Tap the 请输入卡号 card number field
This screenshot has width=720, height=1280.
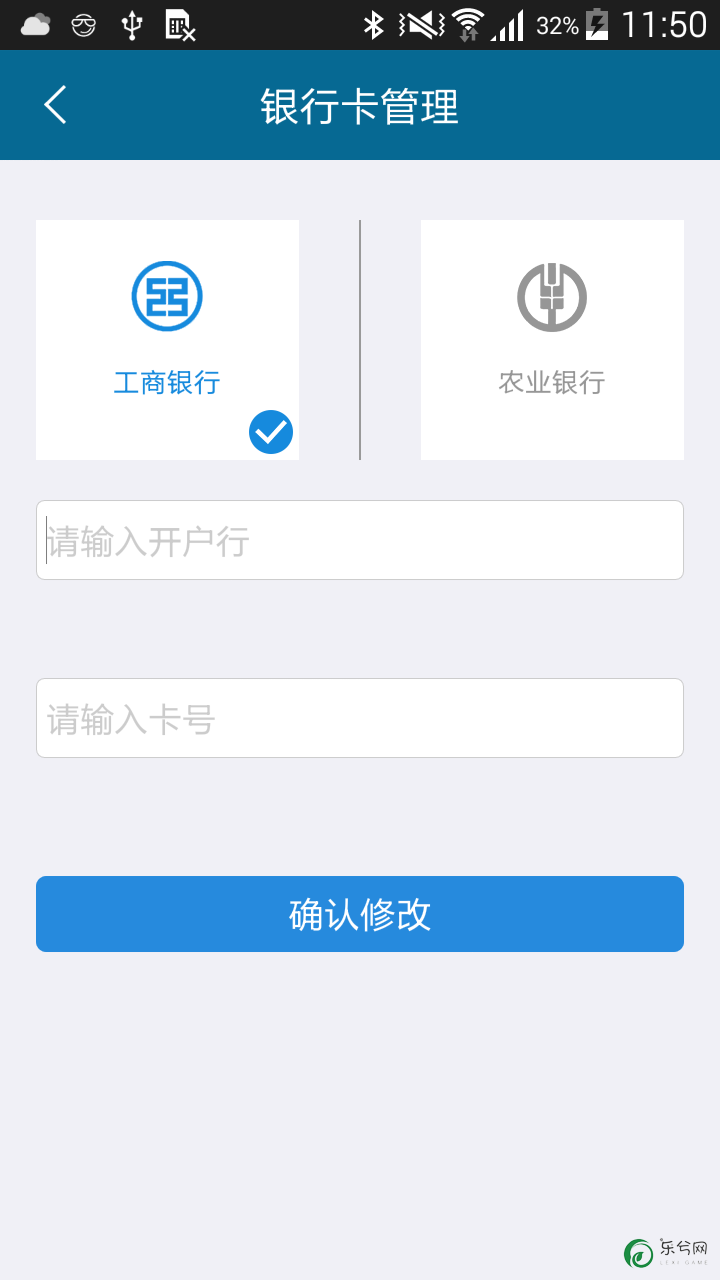(360, 718)
